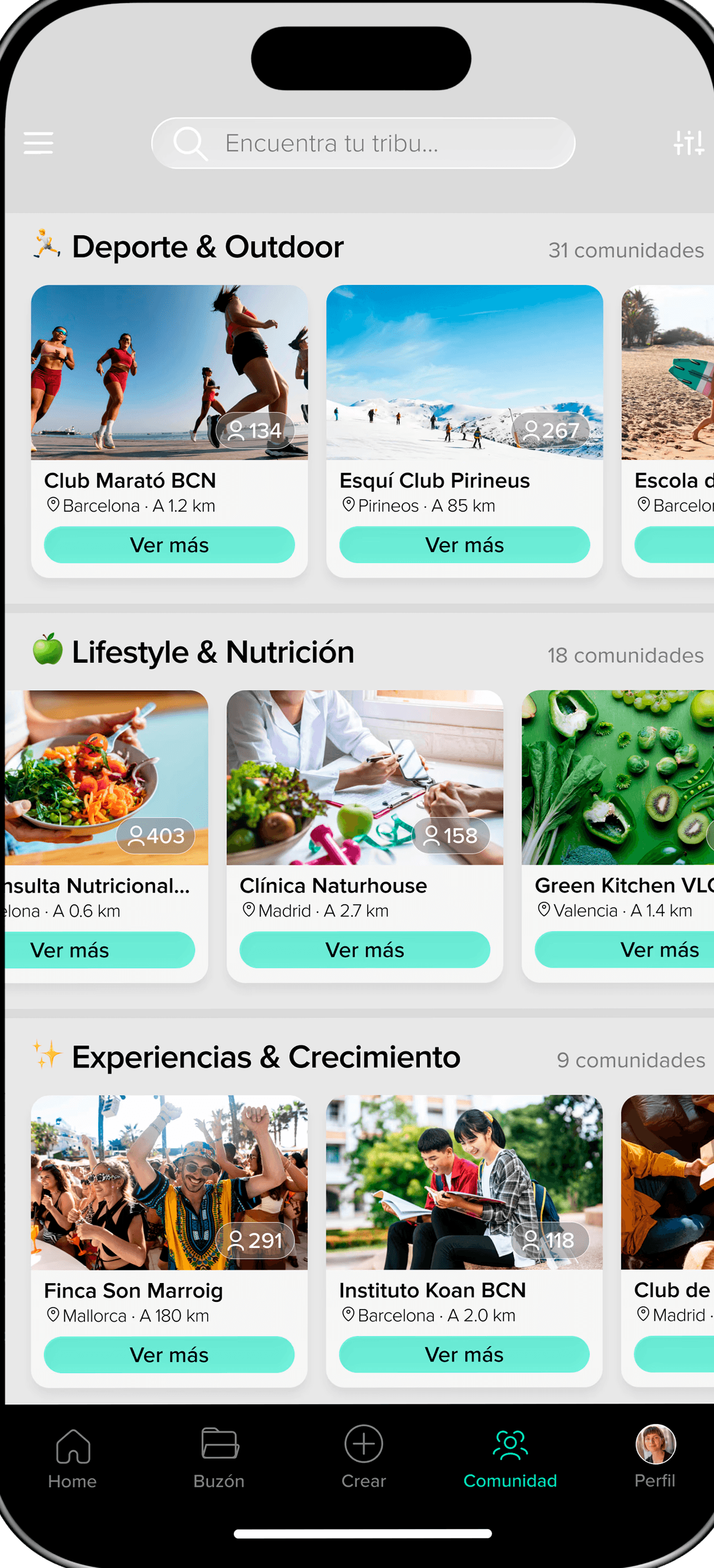This screenshot has width=714, height=1568.
Task: Tap 'Ver más' for Finca Son Marroig
Action: (x=169, y=1354)
